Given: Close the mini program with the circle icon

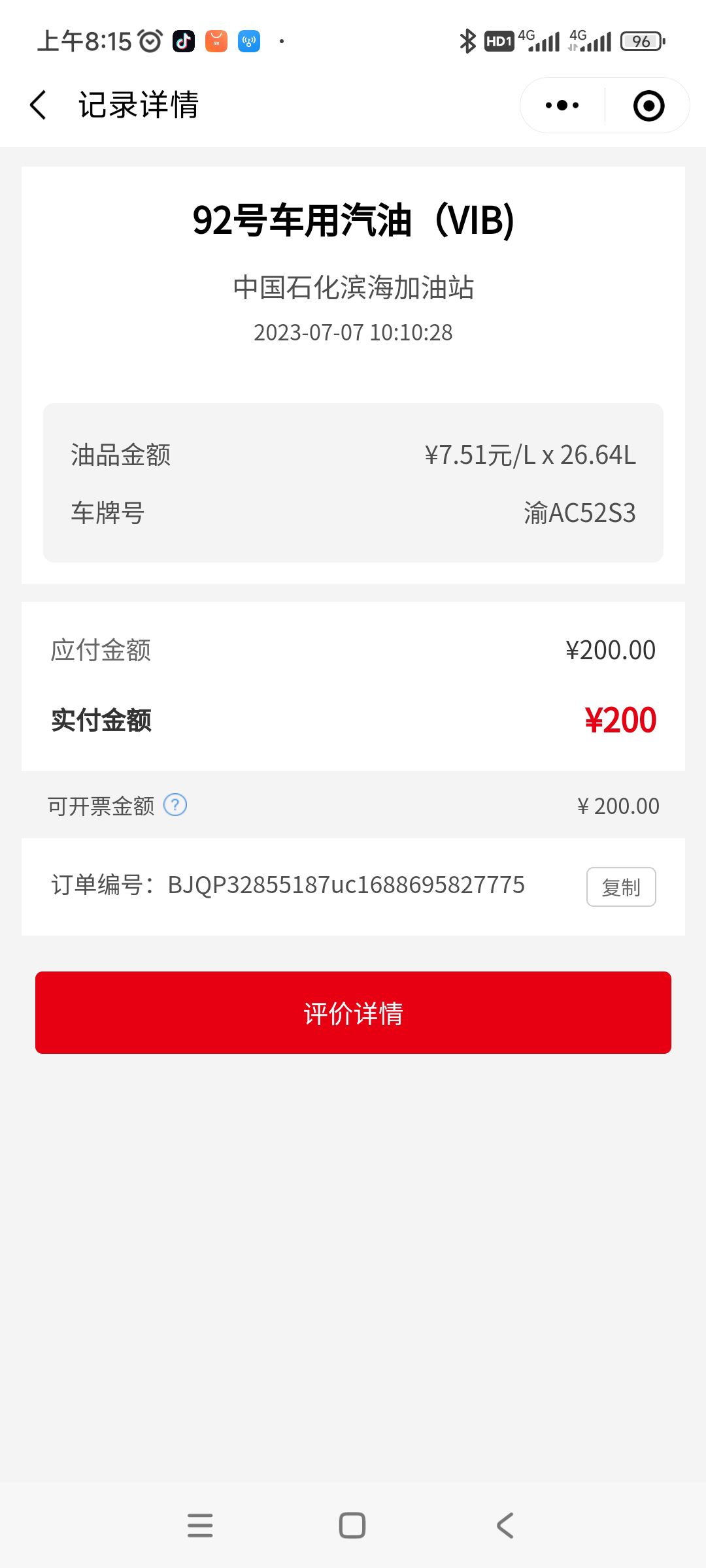Looking at the screenshot, I should pos(648,106).
